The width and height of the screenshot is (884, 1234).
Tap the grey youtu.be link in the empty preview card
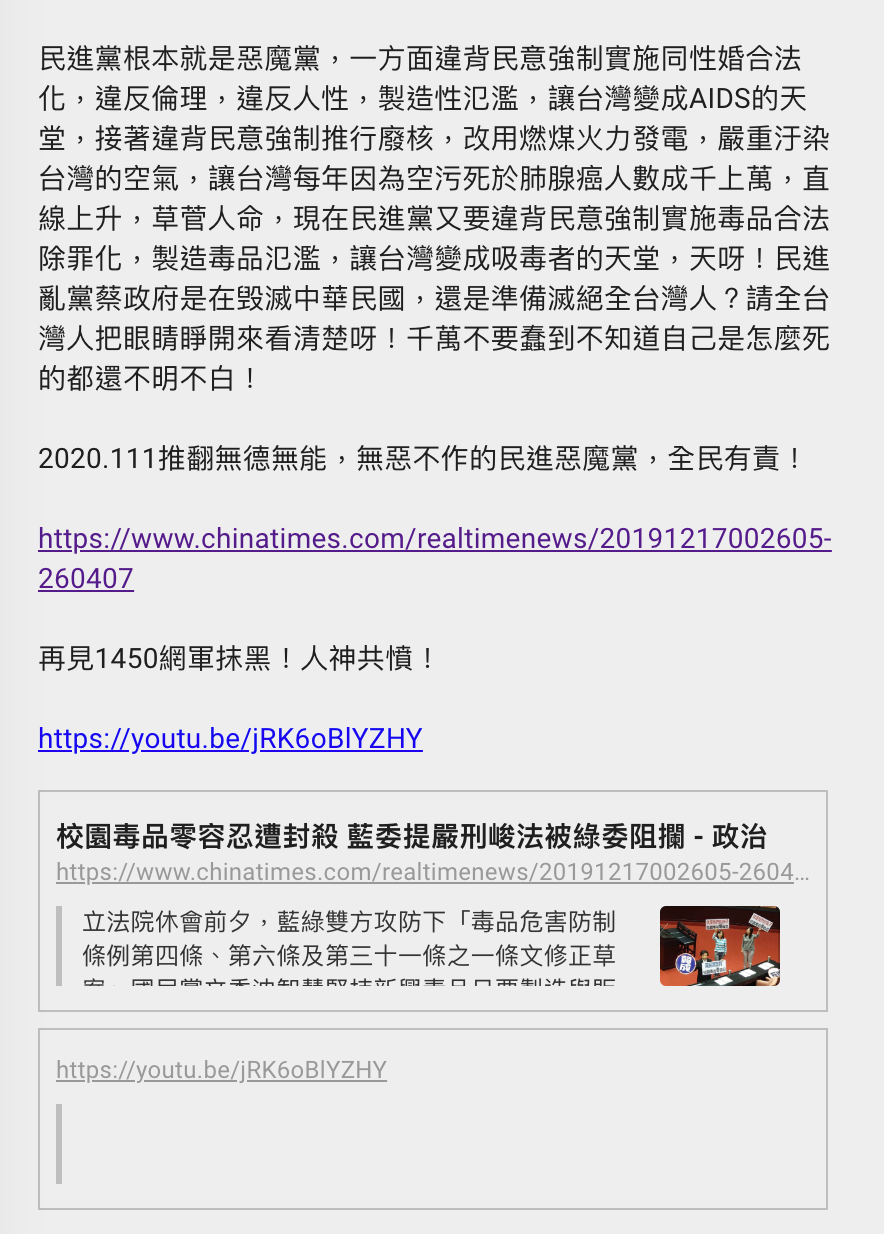point(221,1070)
